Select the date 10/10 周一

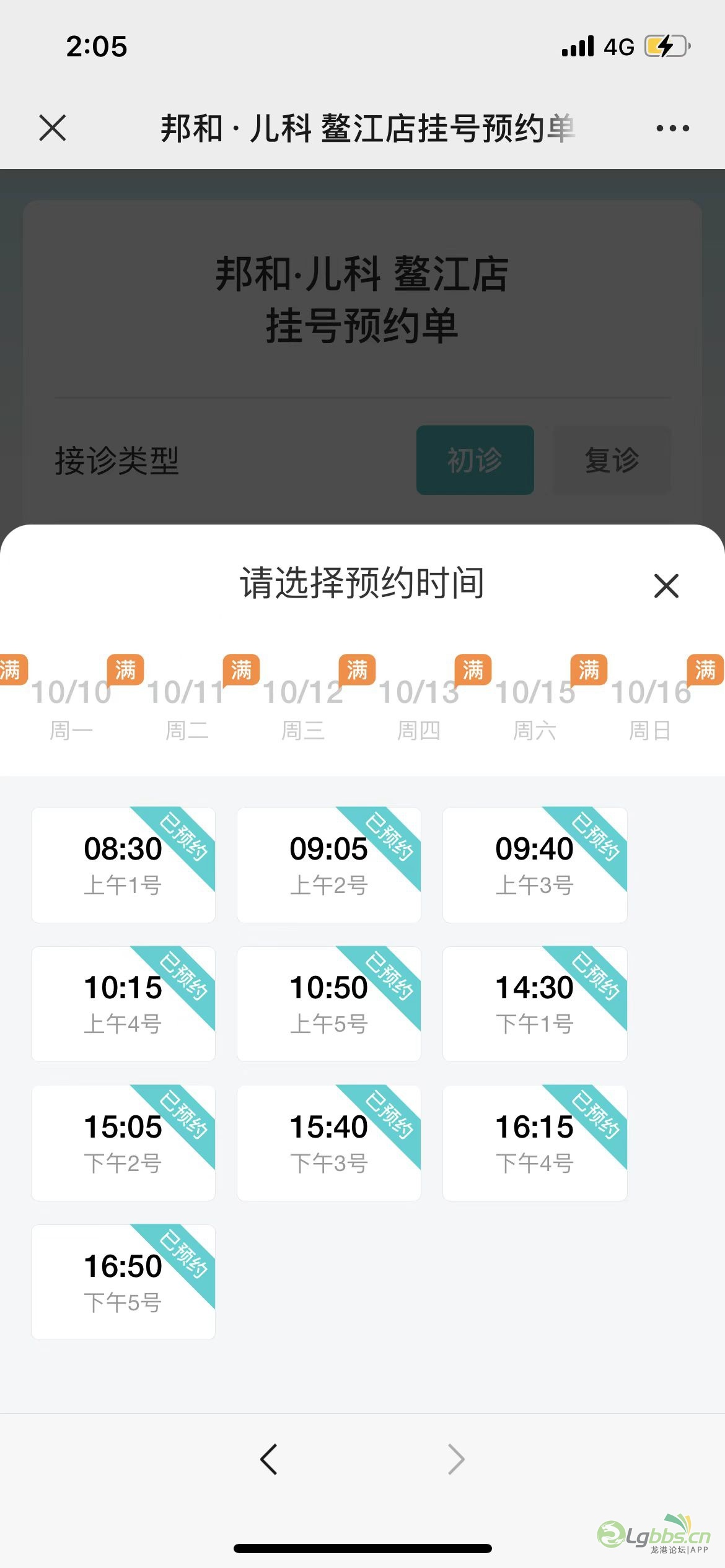click(x=71, y=709)
